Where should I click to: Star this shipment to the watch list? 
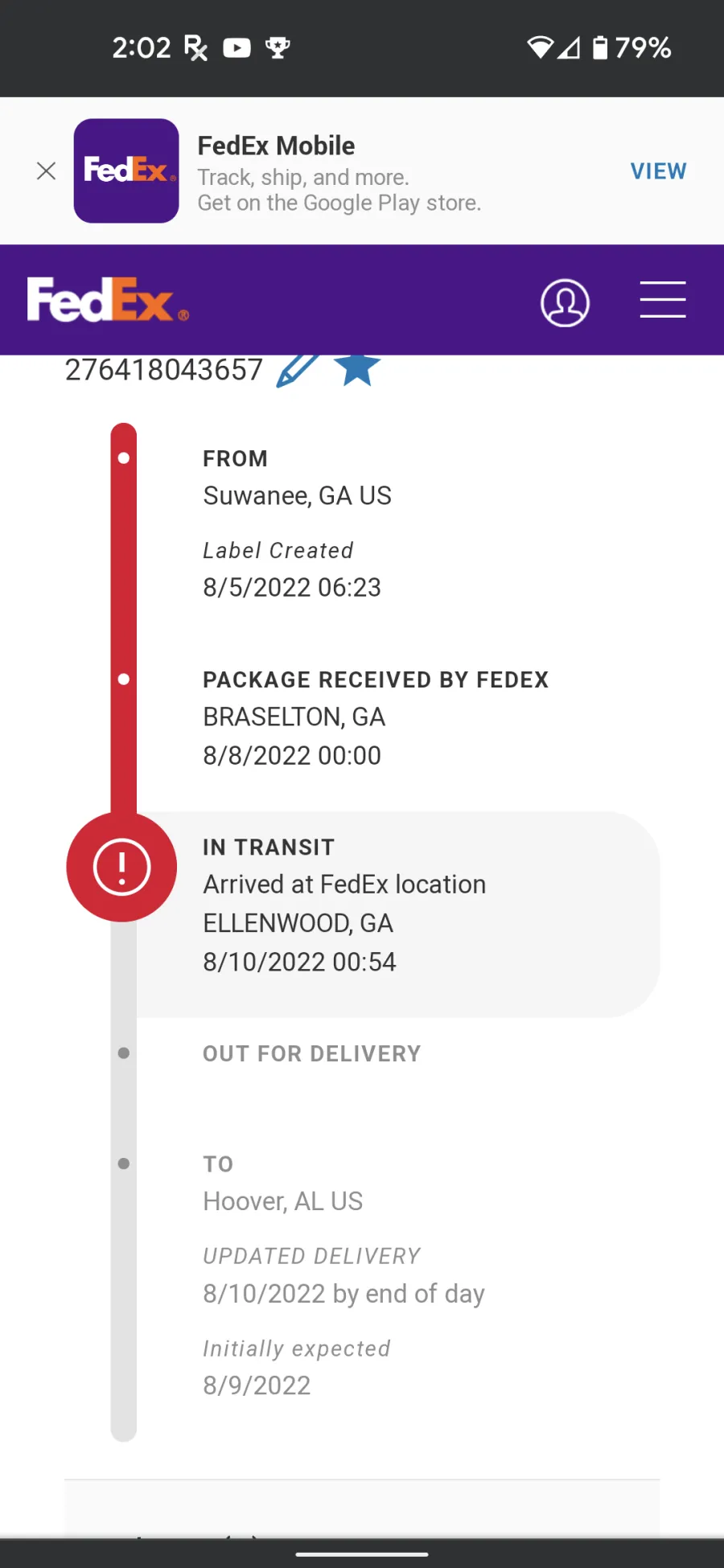[356, 369]
